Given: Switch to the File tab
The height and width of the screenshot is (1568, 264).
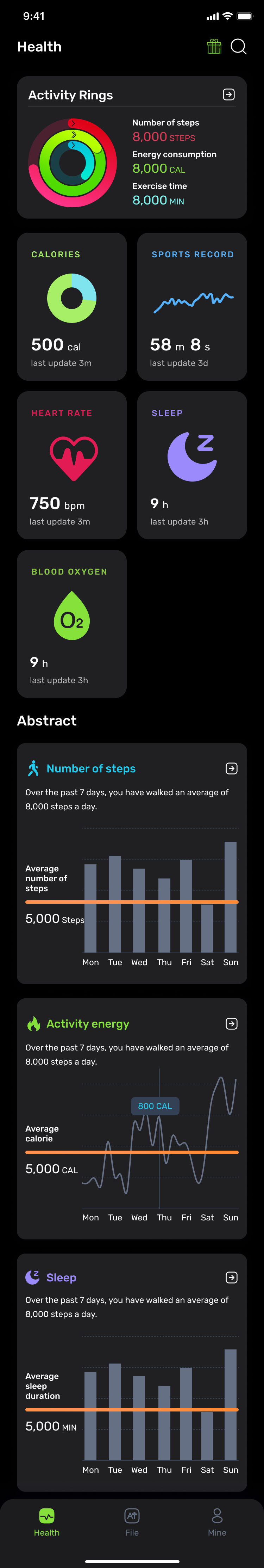Looking at the screenshot, I should click(132, 1522).
